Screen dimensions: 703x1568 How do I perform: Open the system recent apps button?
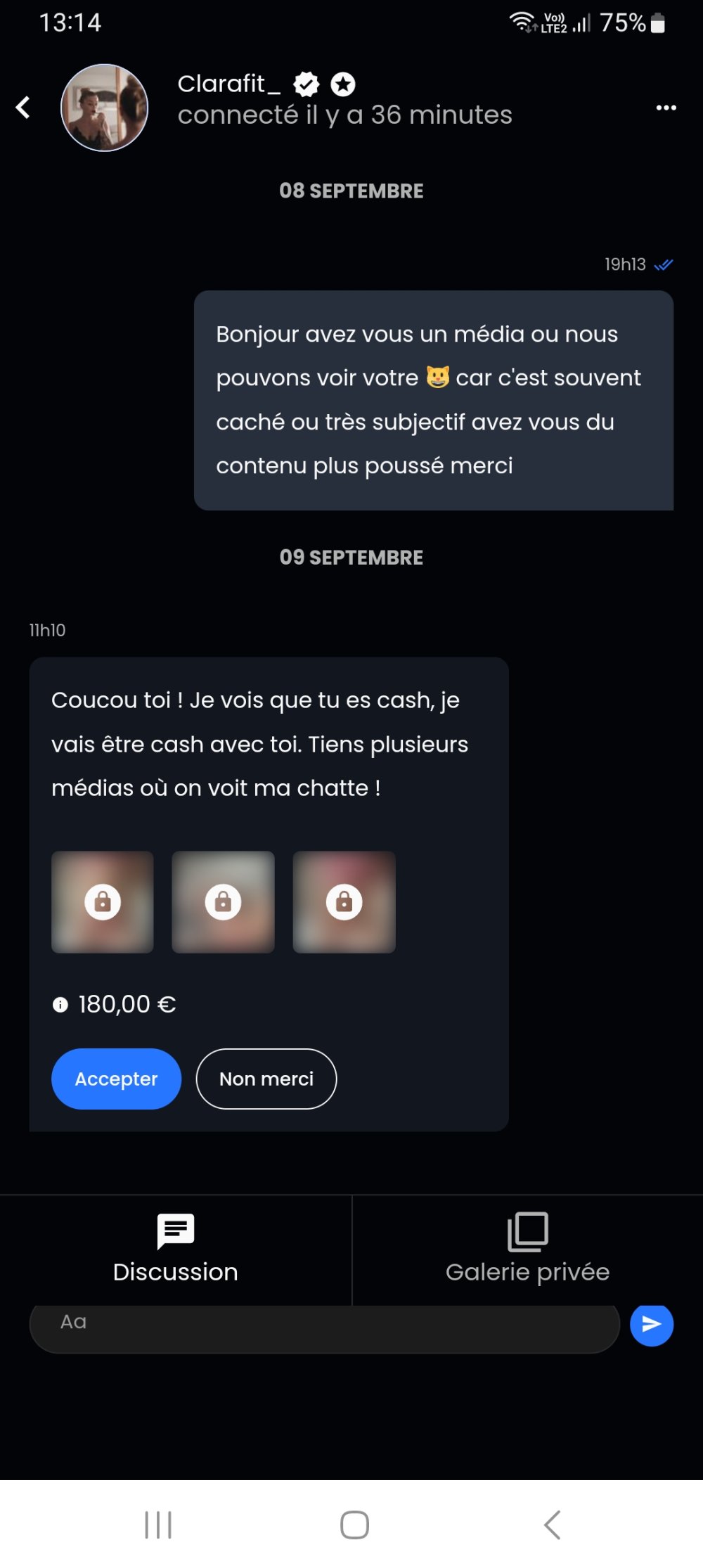pyautogui.click(x=158, y=1524)
